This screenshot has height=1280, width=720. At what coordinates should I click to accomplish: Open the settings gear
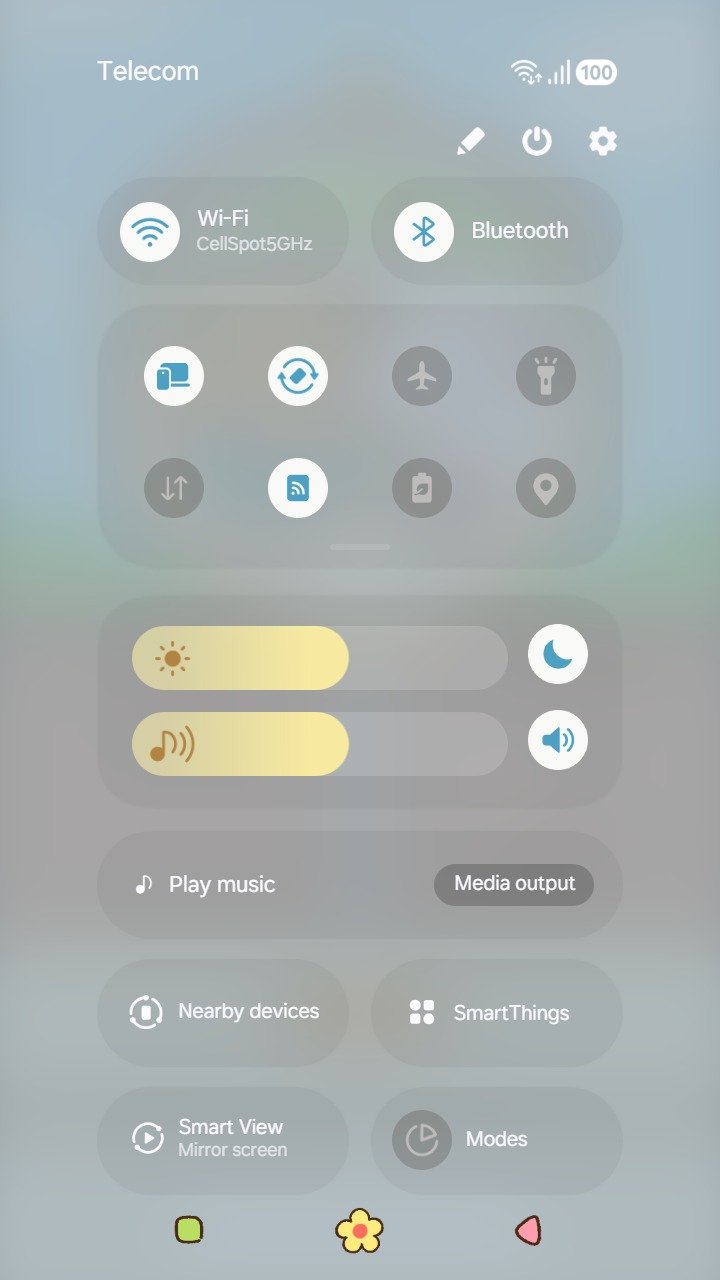tap(602, 141)
